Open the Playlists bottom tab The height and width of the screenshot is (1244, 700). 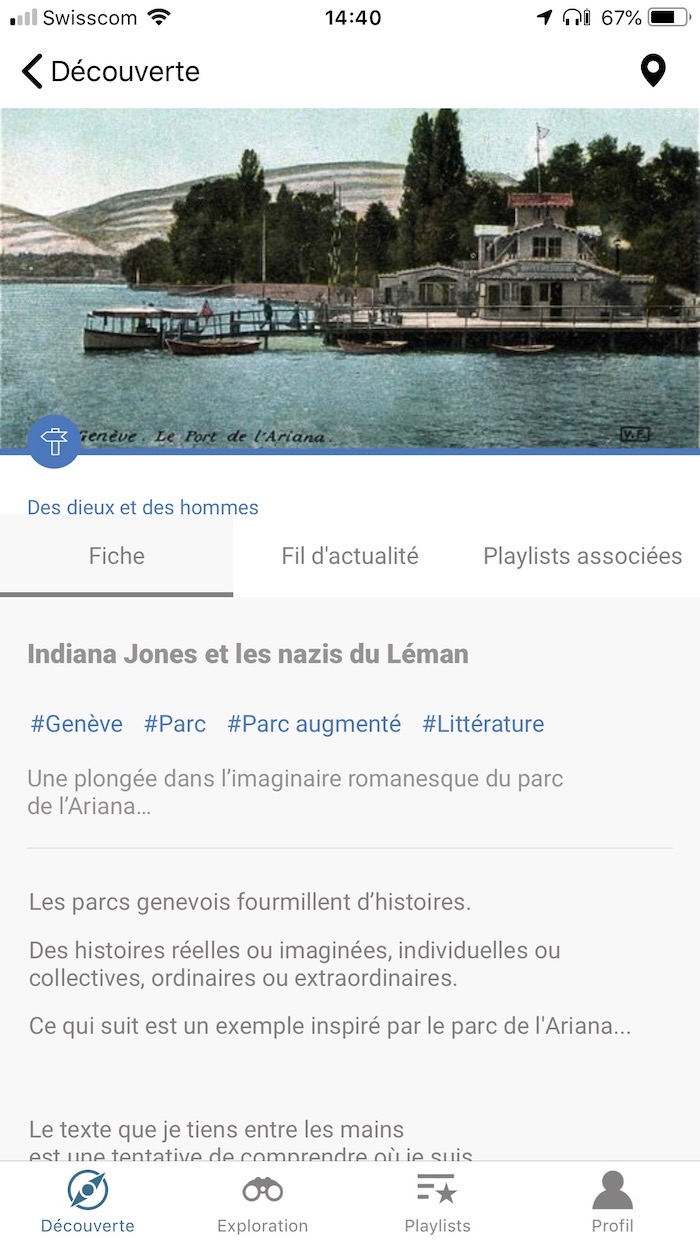437,1203
